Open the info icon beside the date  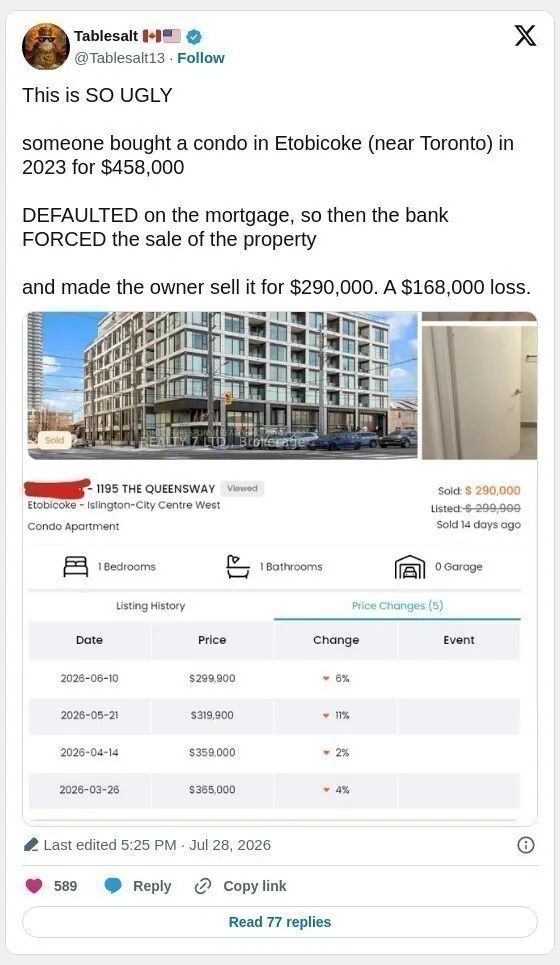526,845
